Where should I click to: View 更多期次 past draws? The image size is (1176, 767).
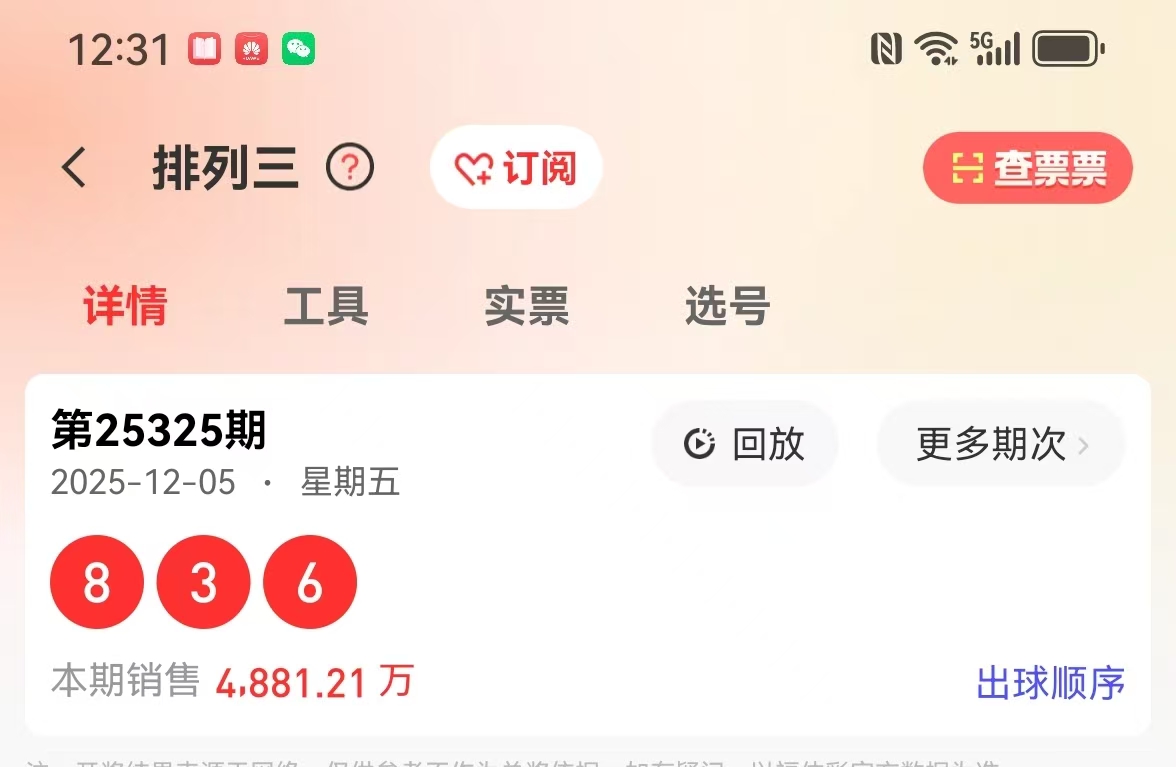[1001, 444]
